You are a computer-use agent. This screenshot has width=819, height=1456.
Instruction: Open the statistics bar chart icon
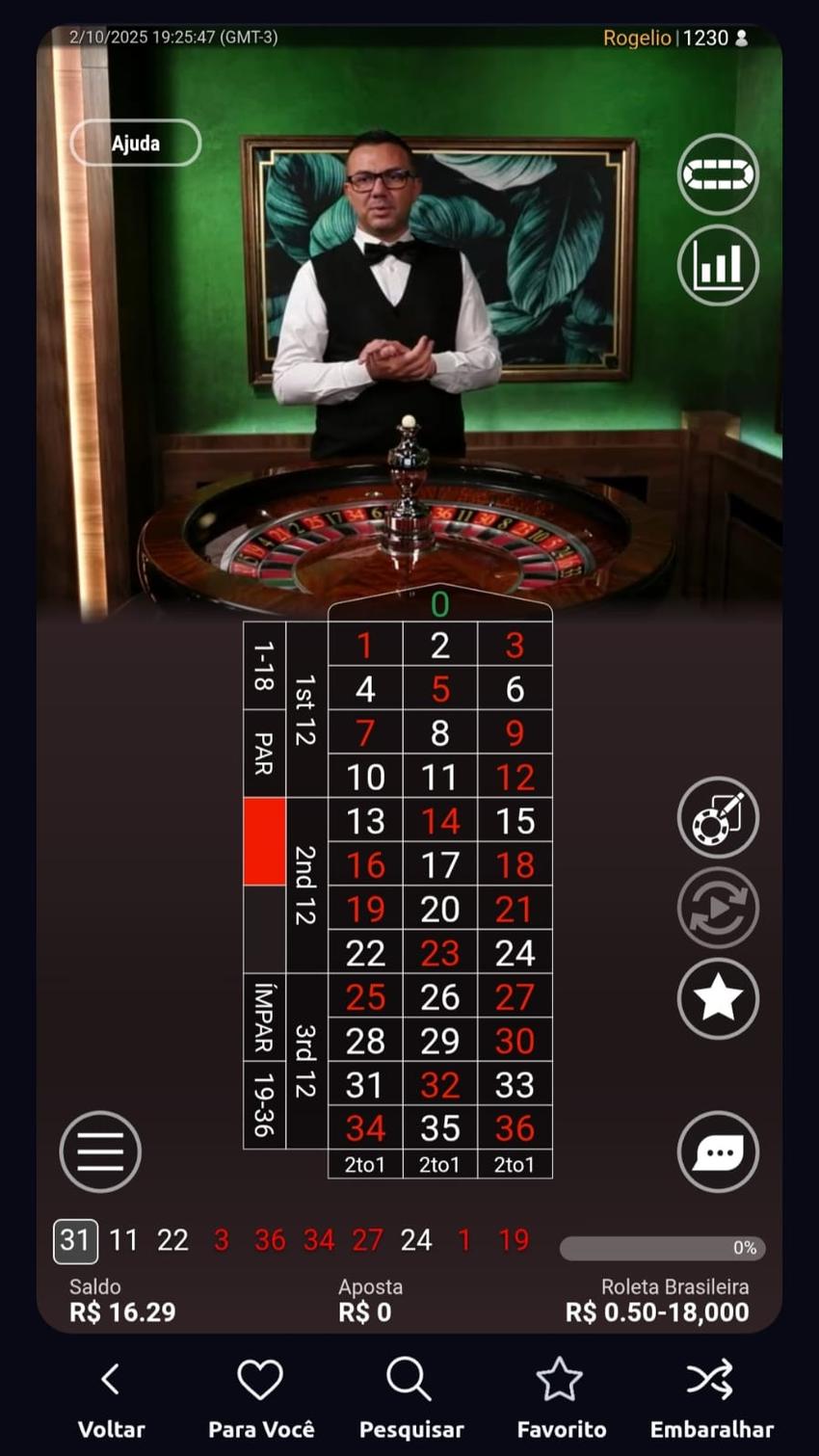click(718, 266)
